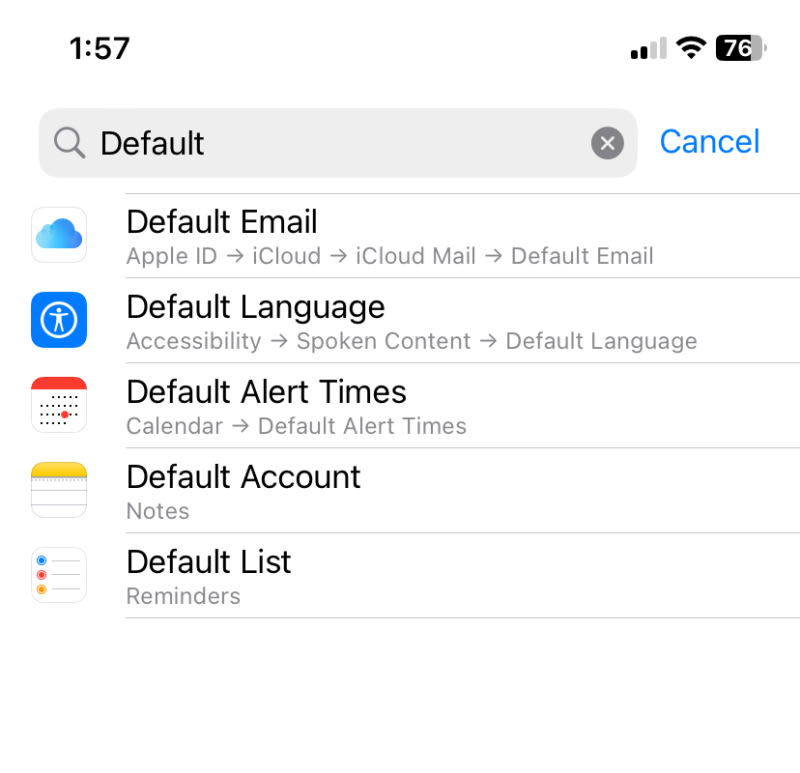Select the Default Alert Times result
Screen dimensions: 800x773
coord(400,406)
